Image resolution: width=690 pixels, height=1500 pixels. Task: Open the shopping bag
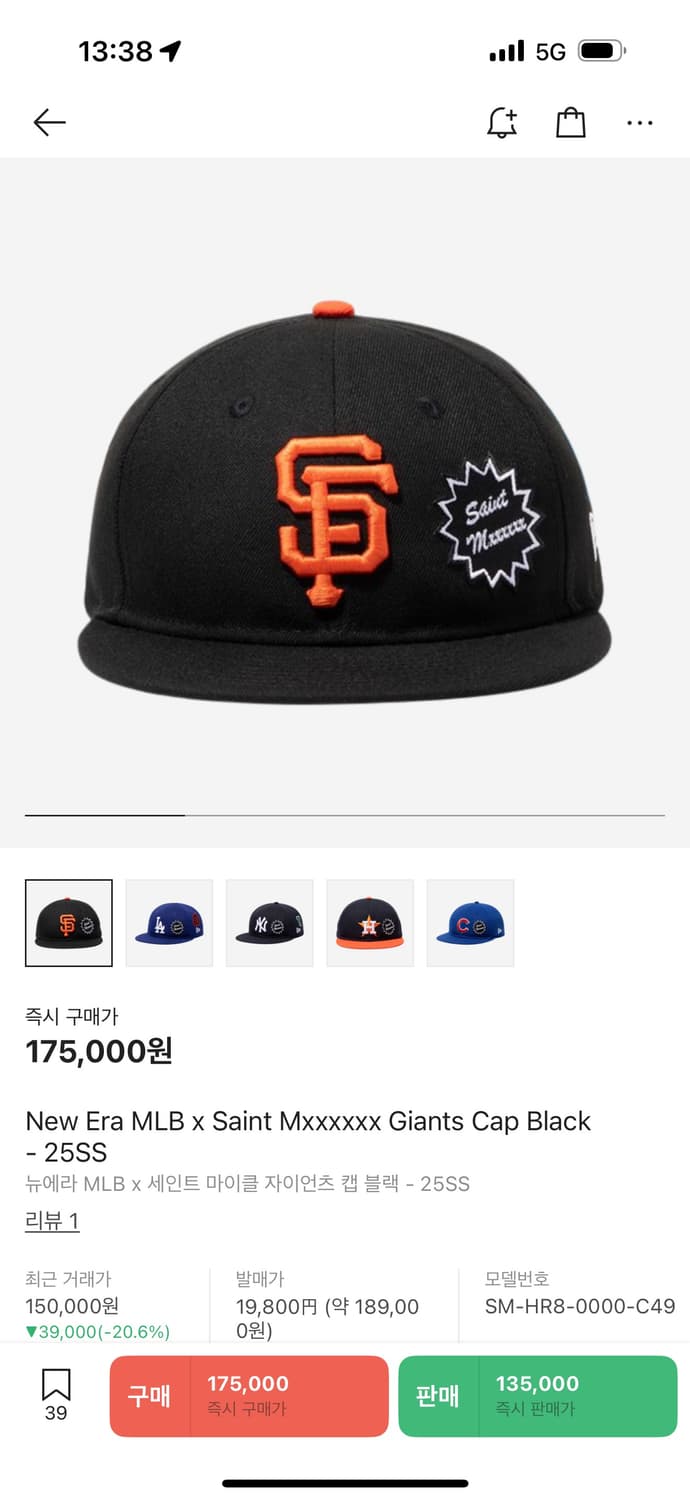570,123
